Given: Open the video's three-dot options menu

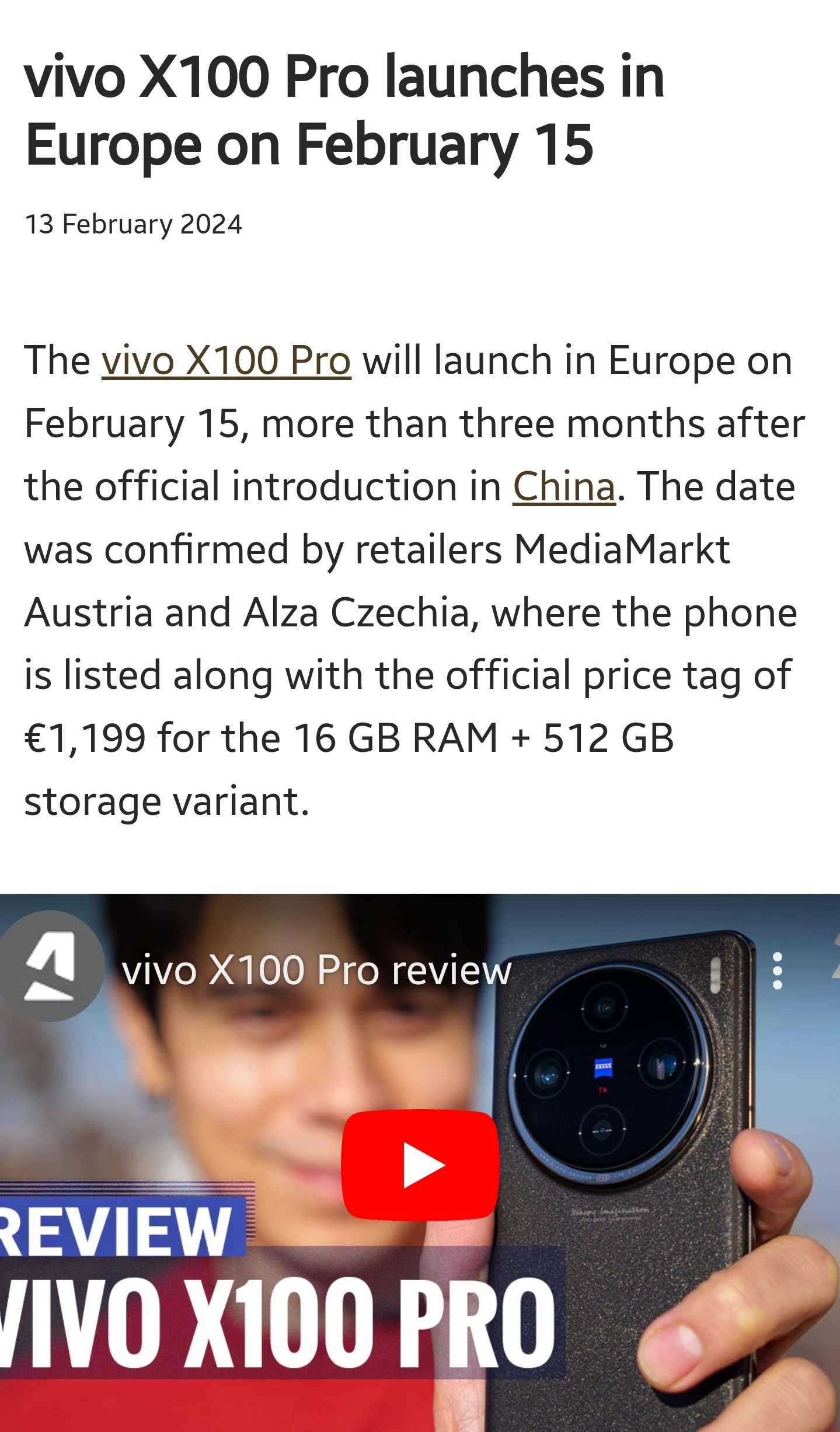Looking at the screenshot, I should click(x=777, y=971).
